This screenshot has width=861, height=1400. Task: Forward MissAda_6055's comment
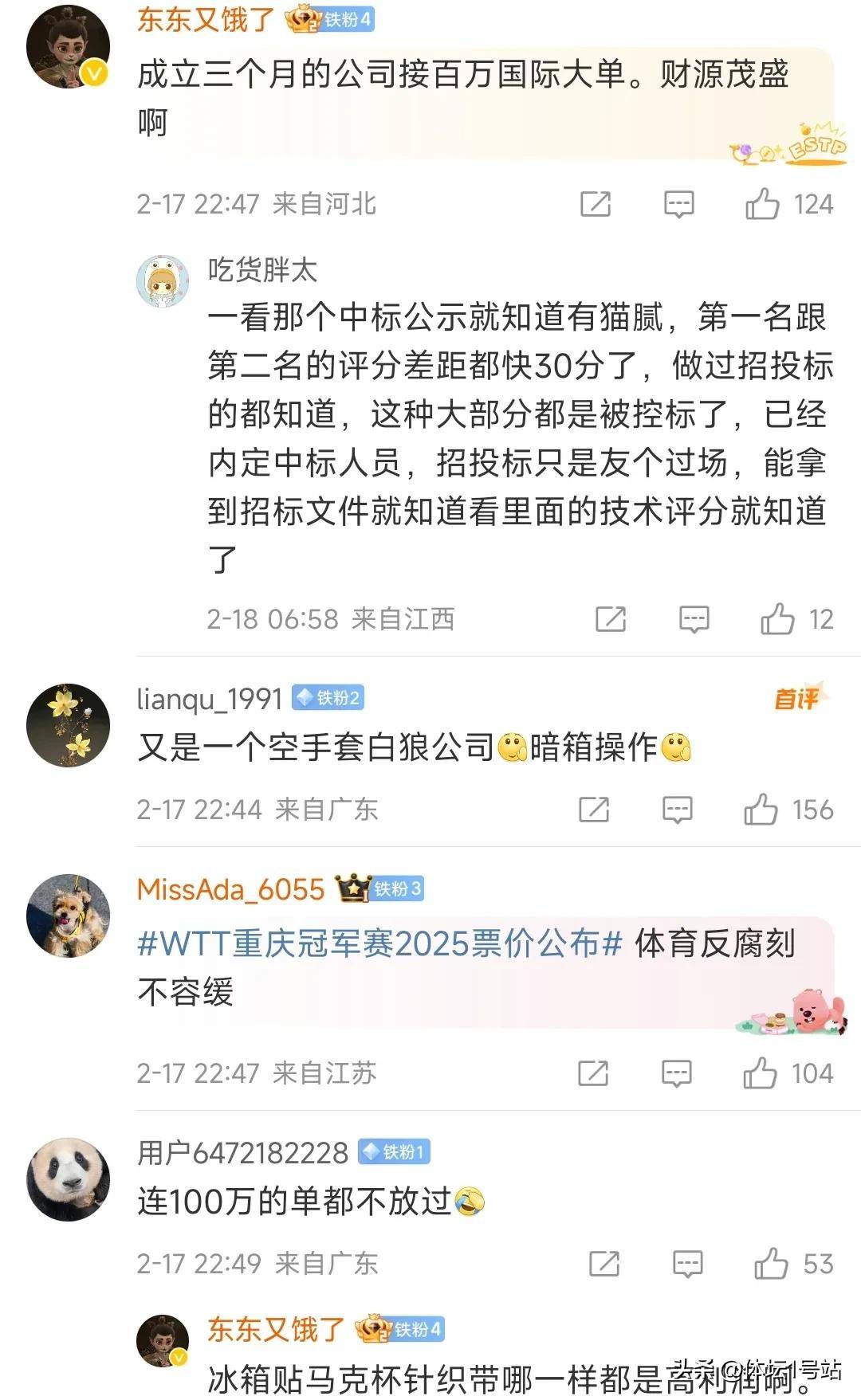[593, 1073]
